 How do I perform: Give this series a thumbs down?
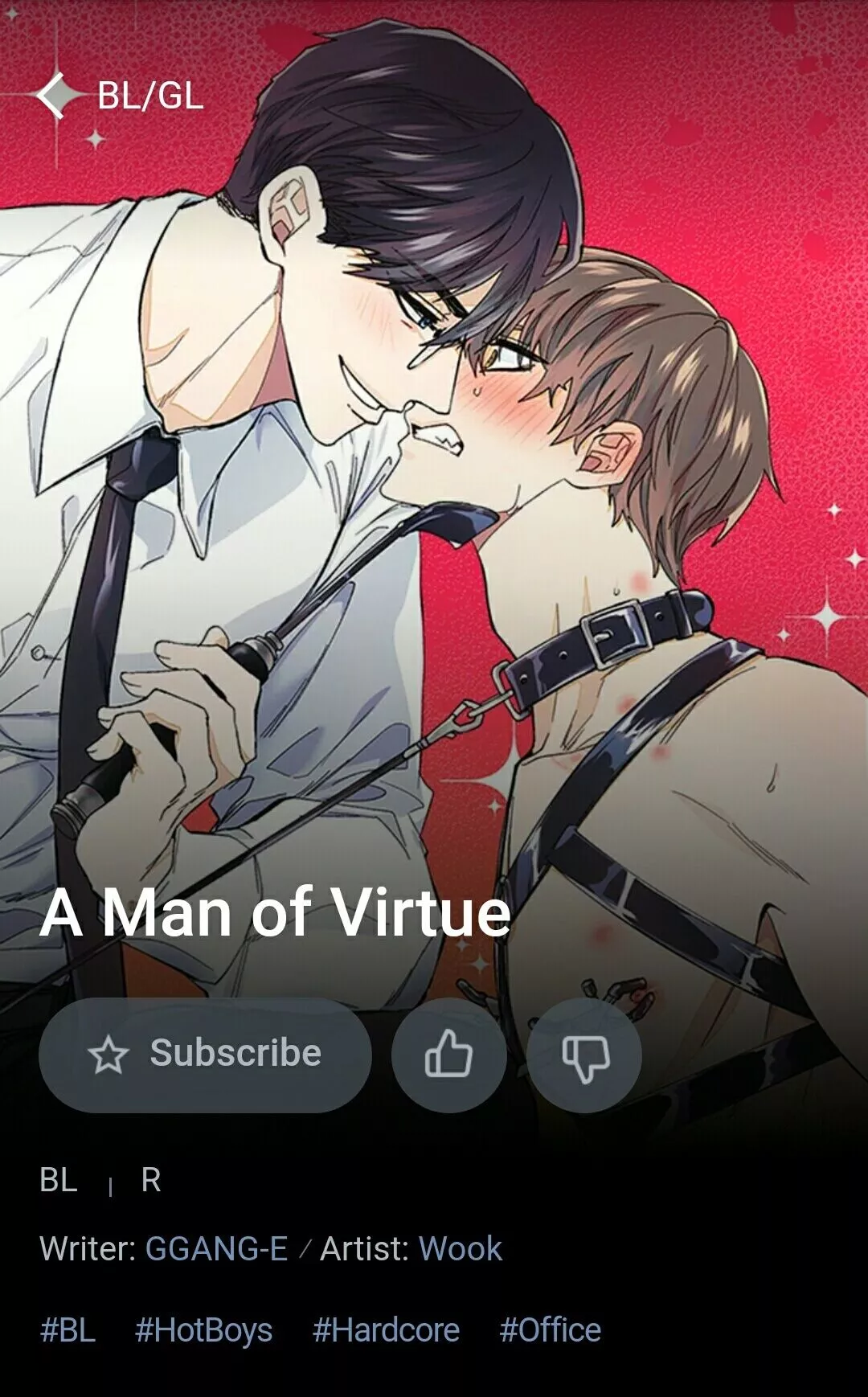click(x=584, y=1055)
